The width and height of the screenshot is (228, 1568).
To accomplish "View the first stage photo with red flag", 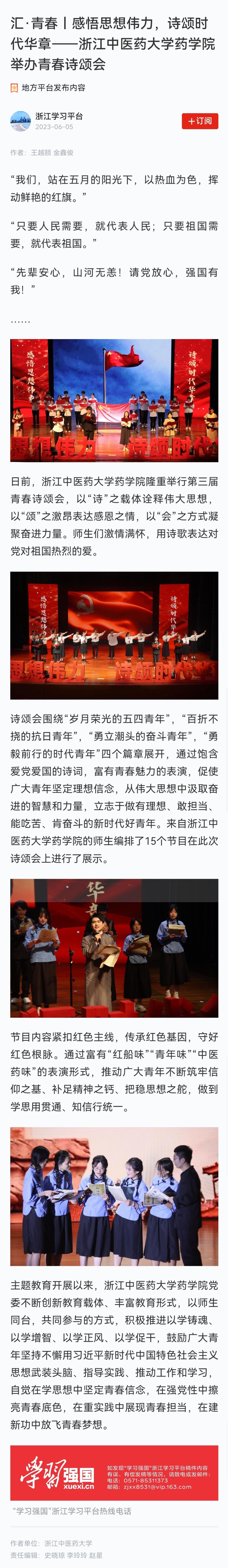I will [114, 400].
